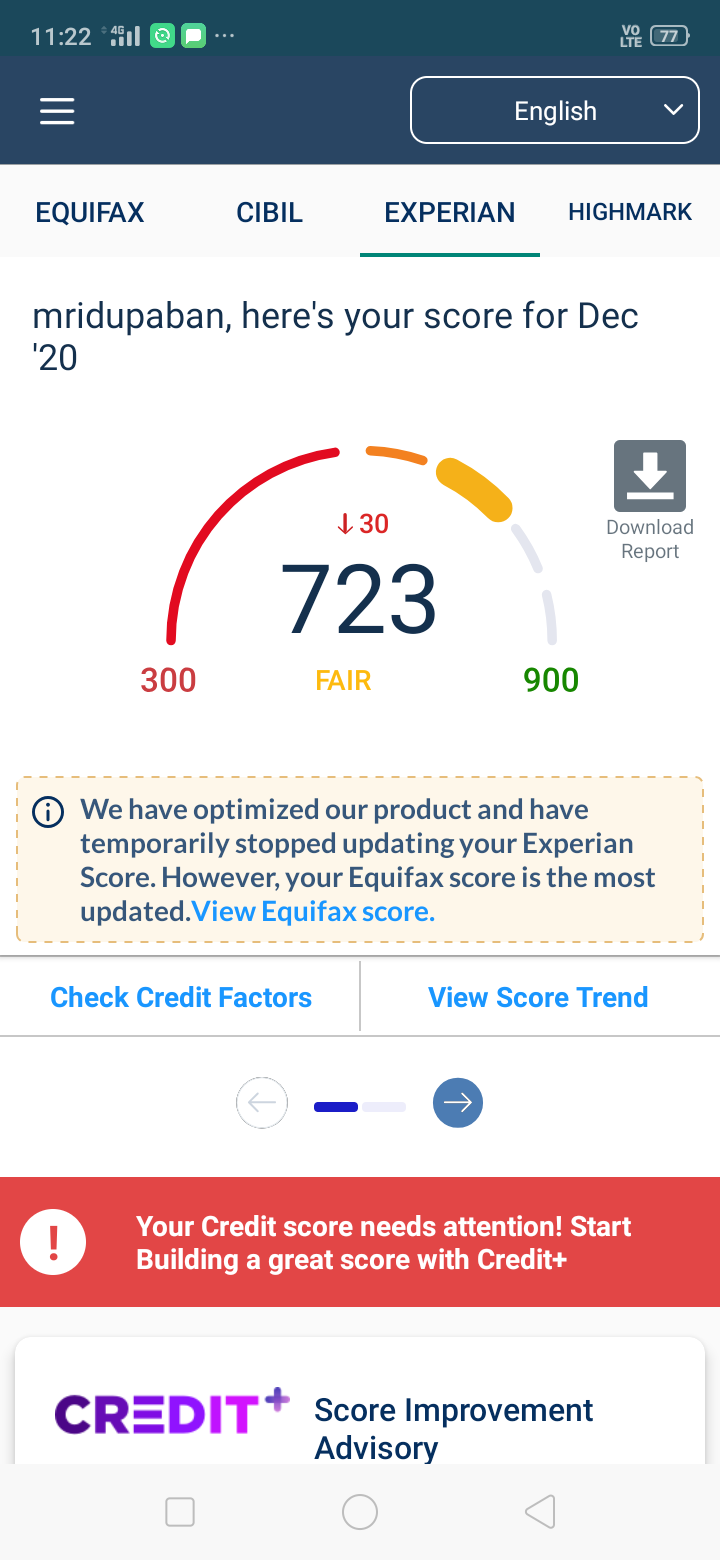This screenshot has height=1560, width=720.
Task: Open Check Credit Factors
Action: pos(181,997)
